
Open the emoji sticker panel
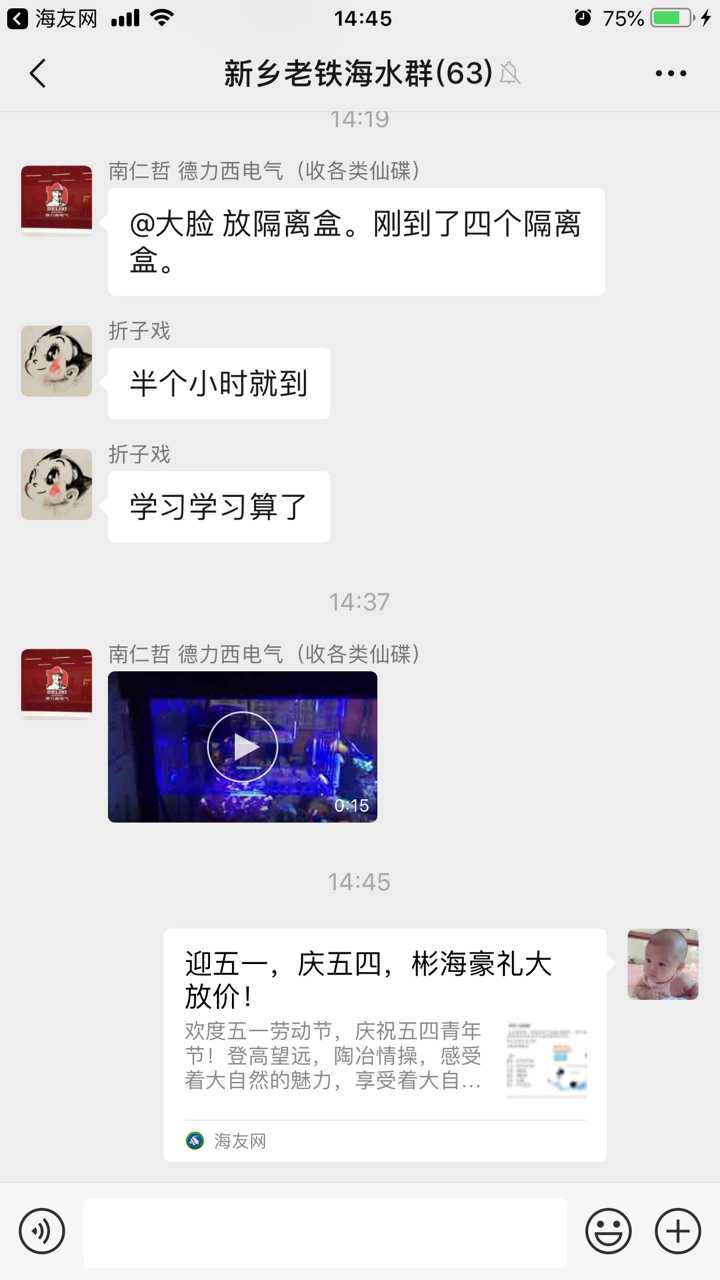[608, 1231]
